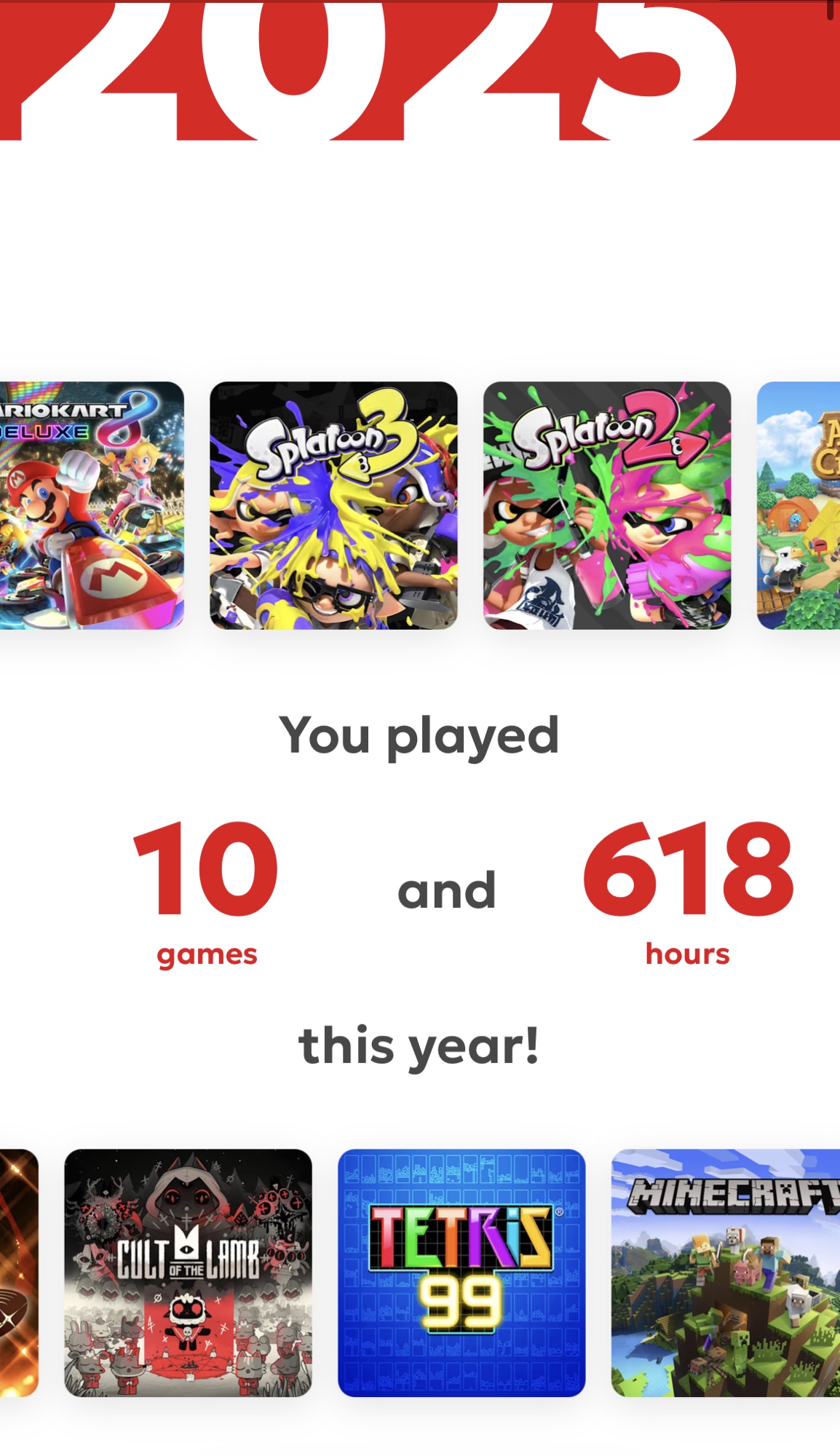Open the Cult of the Lamb tile
Image resolution: width=840 pixels, height=1456 pixels.
click(188, 1273)
